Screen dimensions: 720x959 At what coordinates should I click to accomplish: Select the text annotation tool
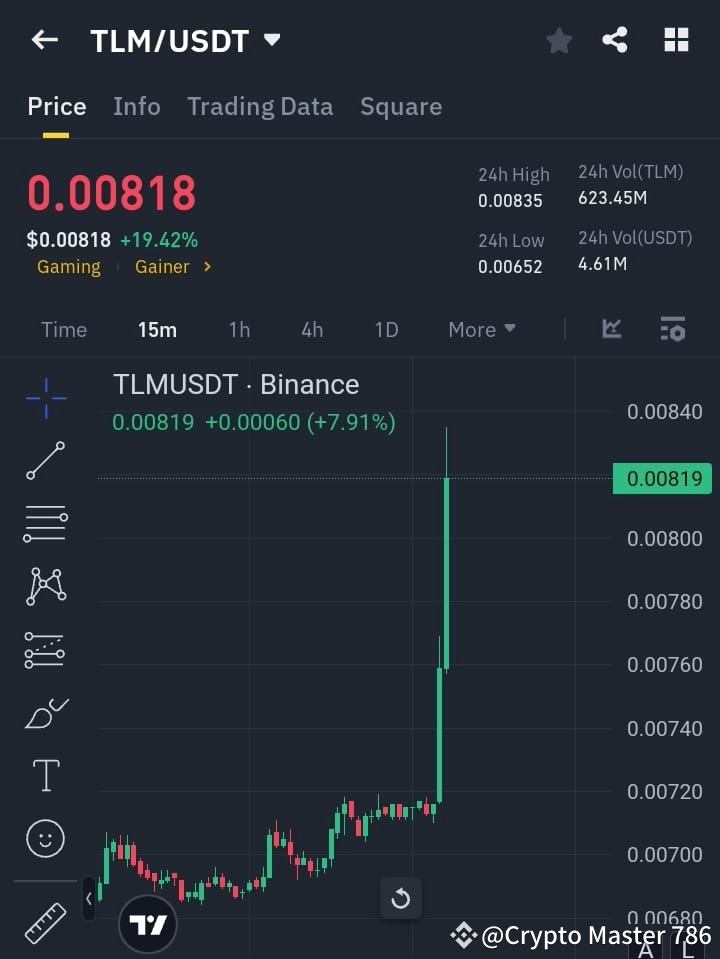[x=45, y=774]
